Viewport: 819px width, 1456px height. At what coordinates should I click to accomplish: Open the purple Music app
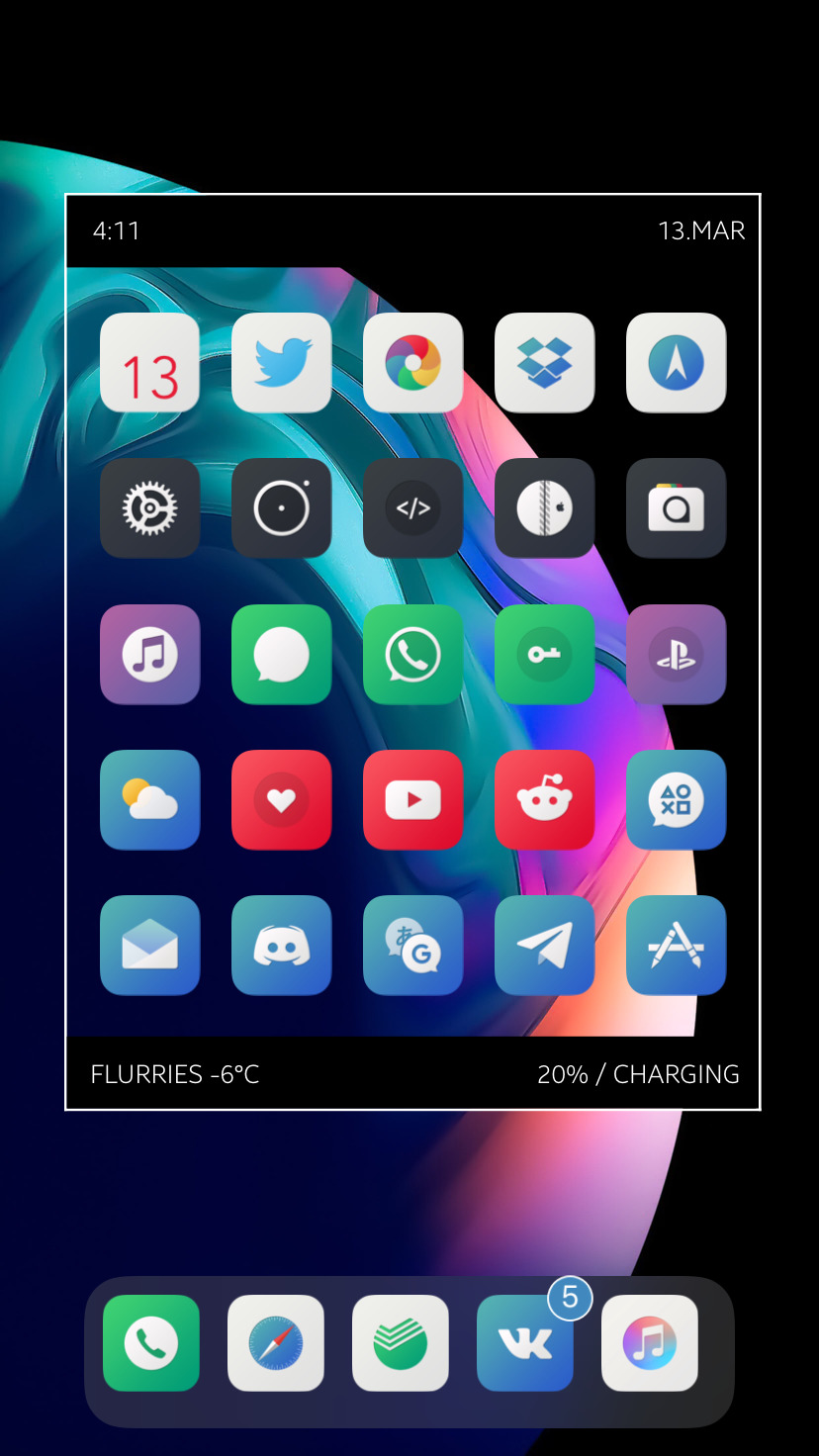click(x=149, y=654)
